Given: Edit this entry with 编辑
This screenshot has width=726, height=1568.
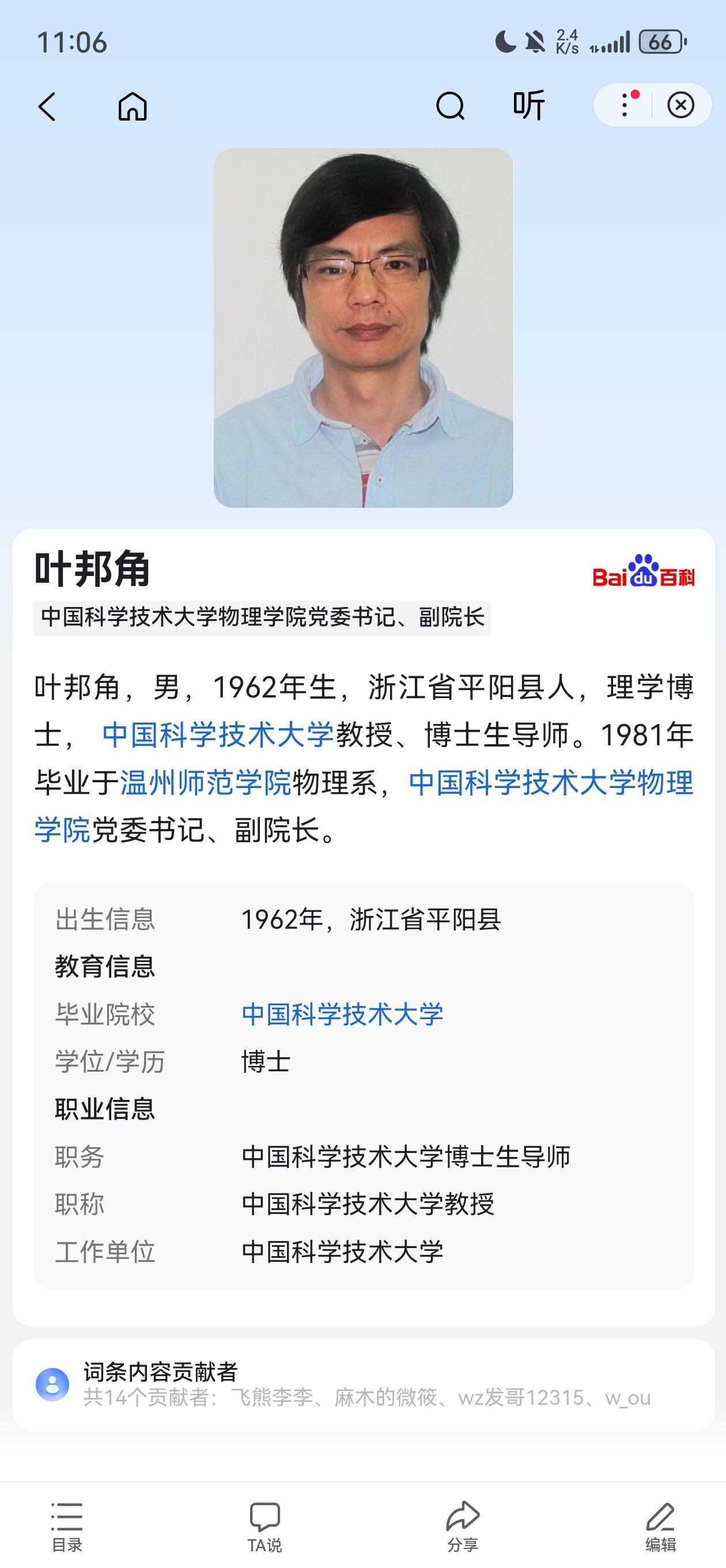Looking at the screenshot, I should pyautogui.click(x=660, y=1525).
